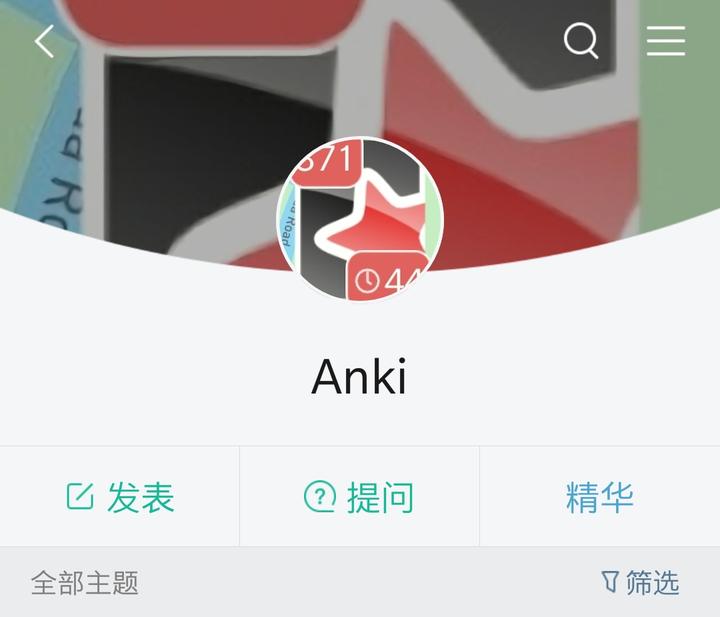
Task: Open search from the top bar
Action: tap(581, 41)
